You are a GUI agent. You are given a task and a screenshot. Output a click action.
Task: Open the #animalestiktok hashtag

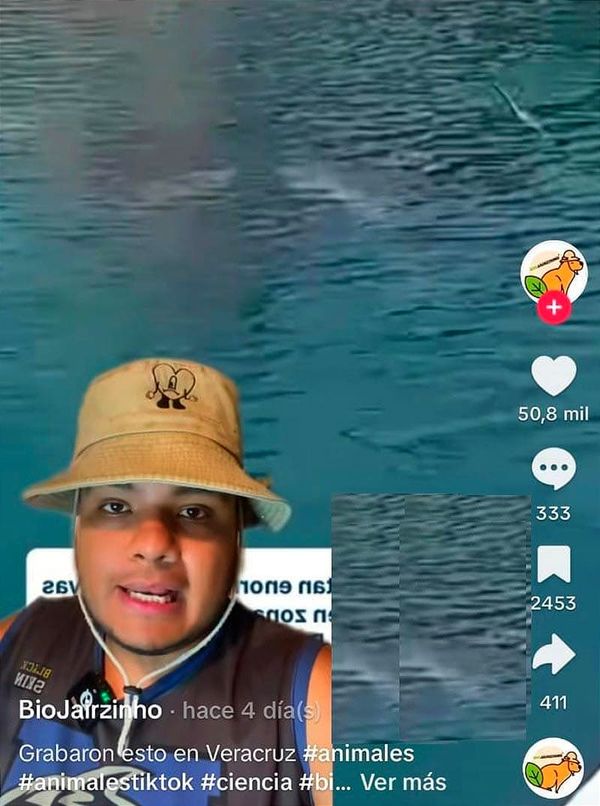click(x=106, y=782)
